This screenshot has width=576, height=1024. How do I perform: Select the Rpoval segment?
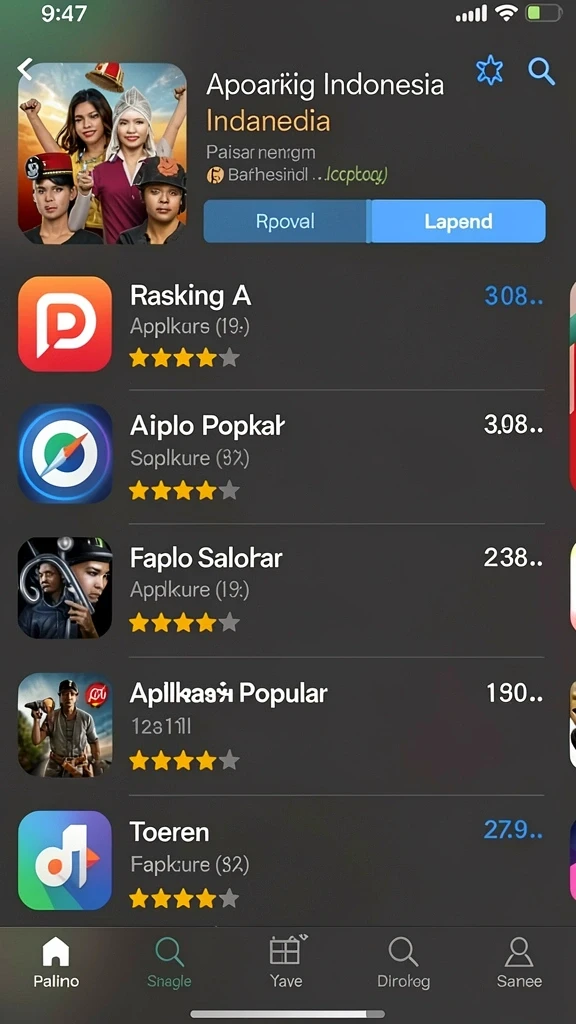tap(285, 221)
